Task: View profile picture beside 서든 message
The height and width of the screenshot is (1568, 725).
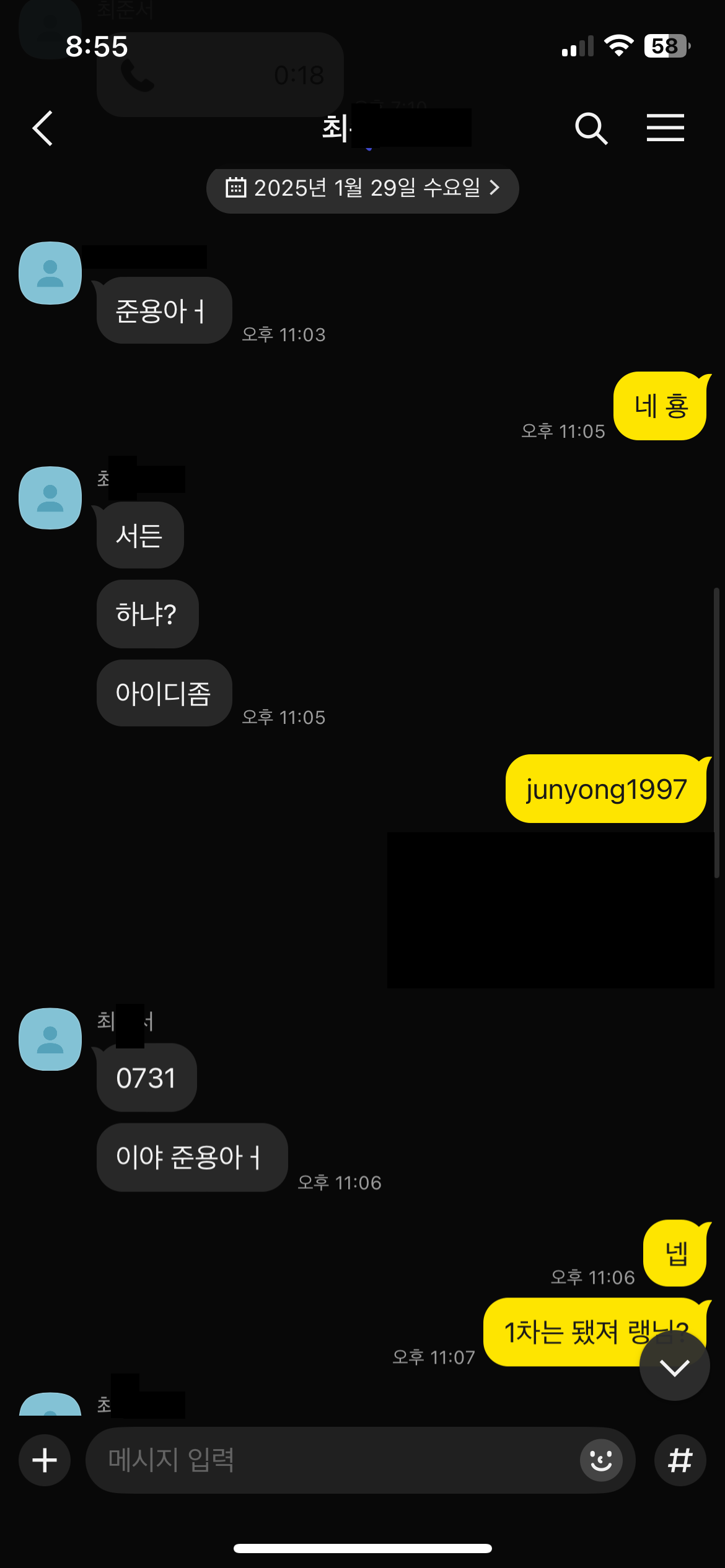Action: [50, 498]
